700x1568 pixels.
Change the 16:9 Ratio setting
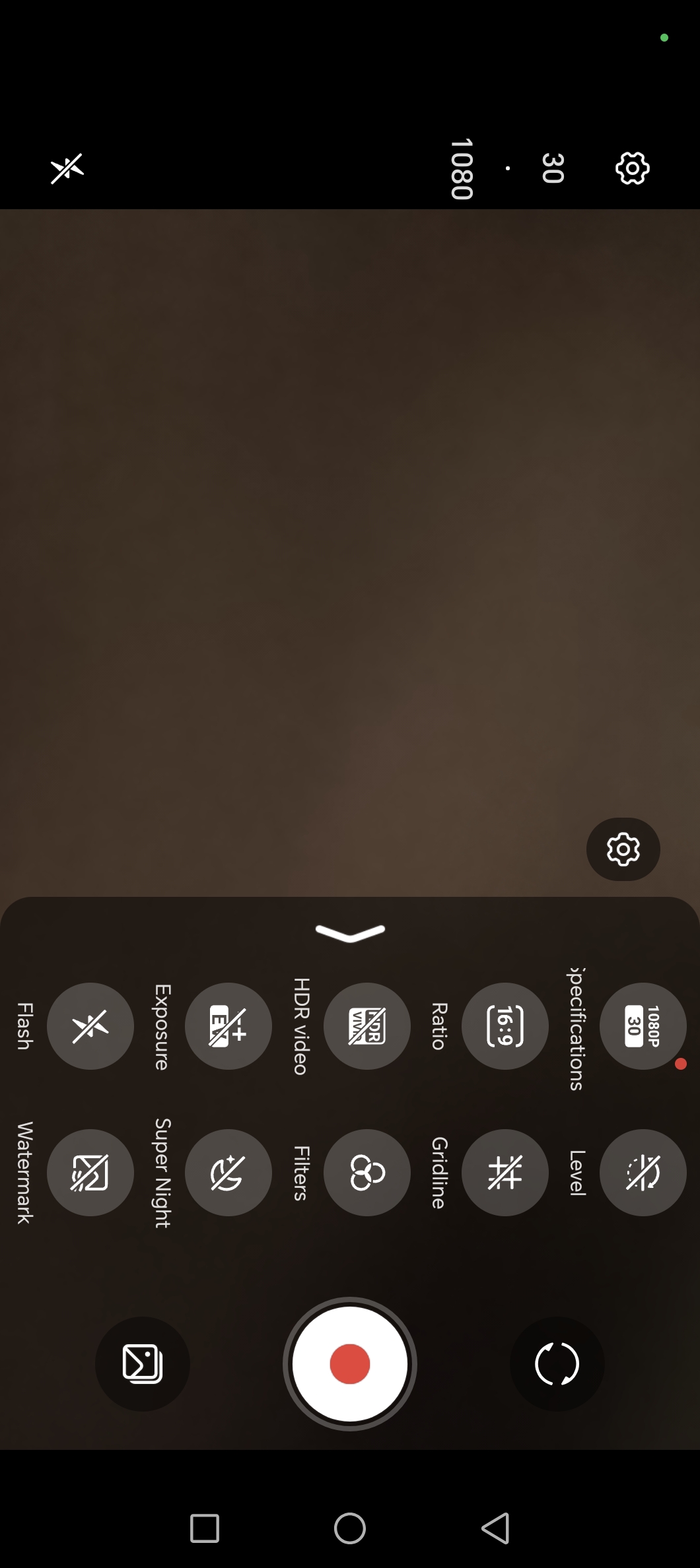point(505,1026)
